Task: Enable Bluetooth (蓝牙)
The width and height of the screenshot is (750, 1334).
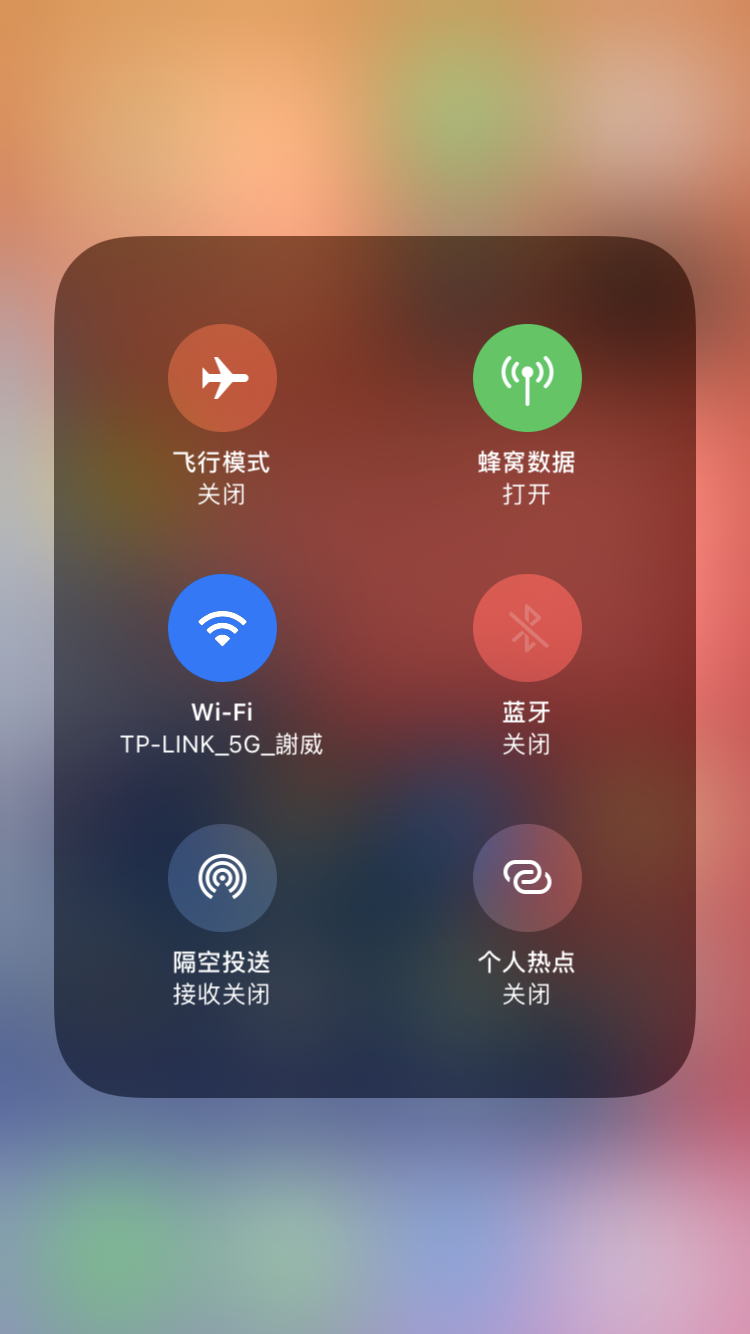Action: [527, 628]
